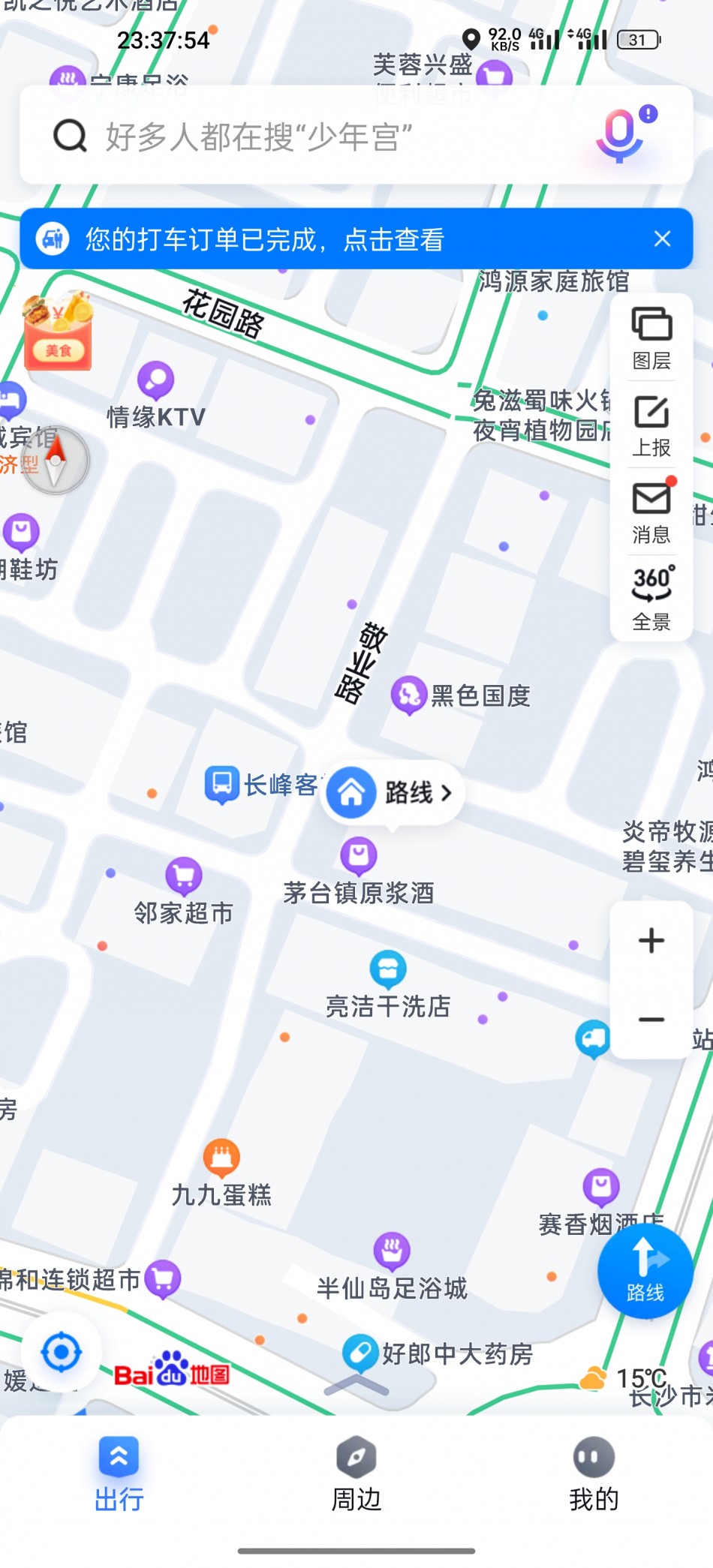Screen dimensions: 713x1568
Task: Recenter the map on my location
Action: click(62, 1353)
